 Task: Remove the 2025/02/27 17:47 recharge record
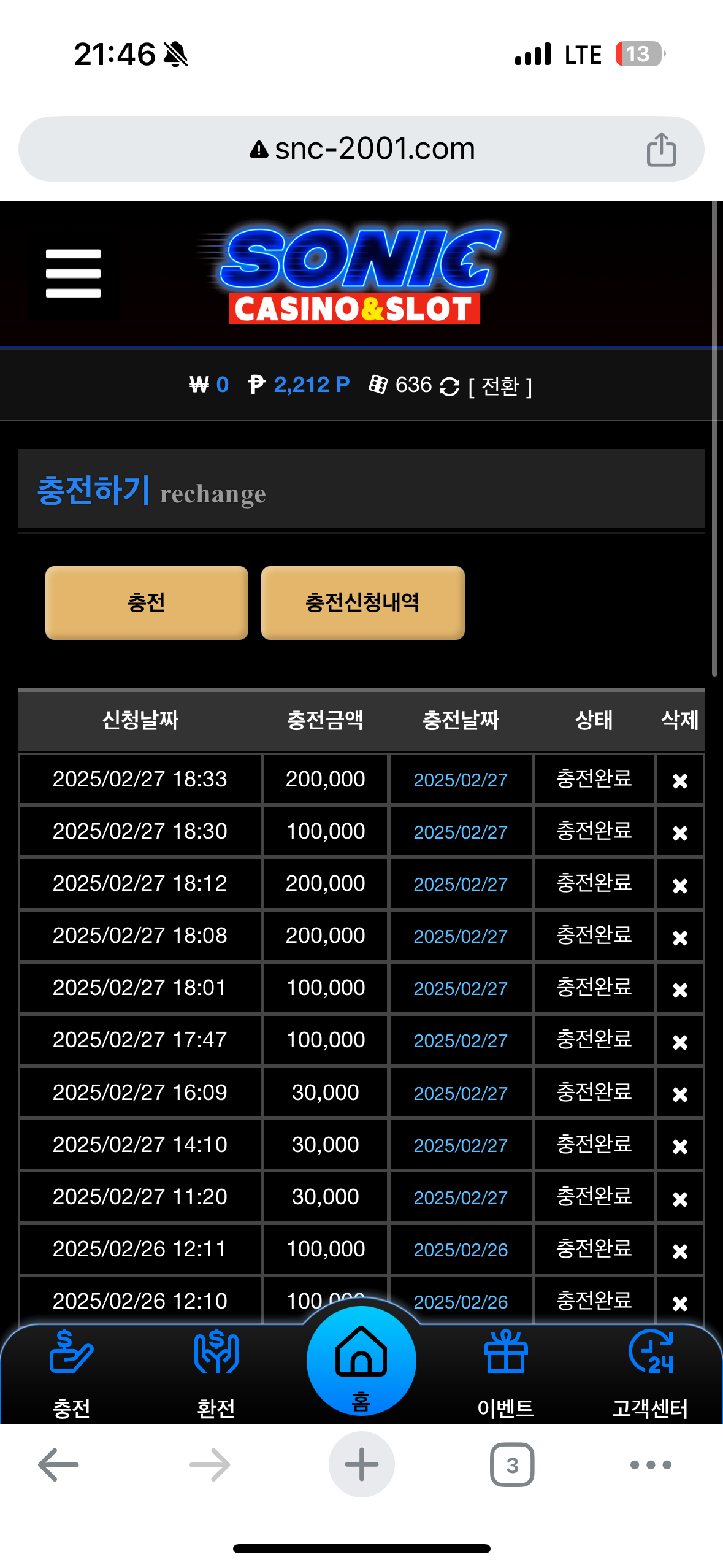click(x=679, y=1041)
